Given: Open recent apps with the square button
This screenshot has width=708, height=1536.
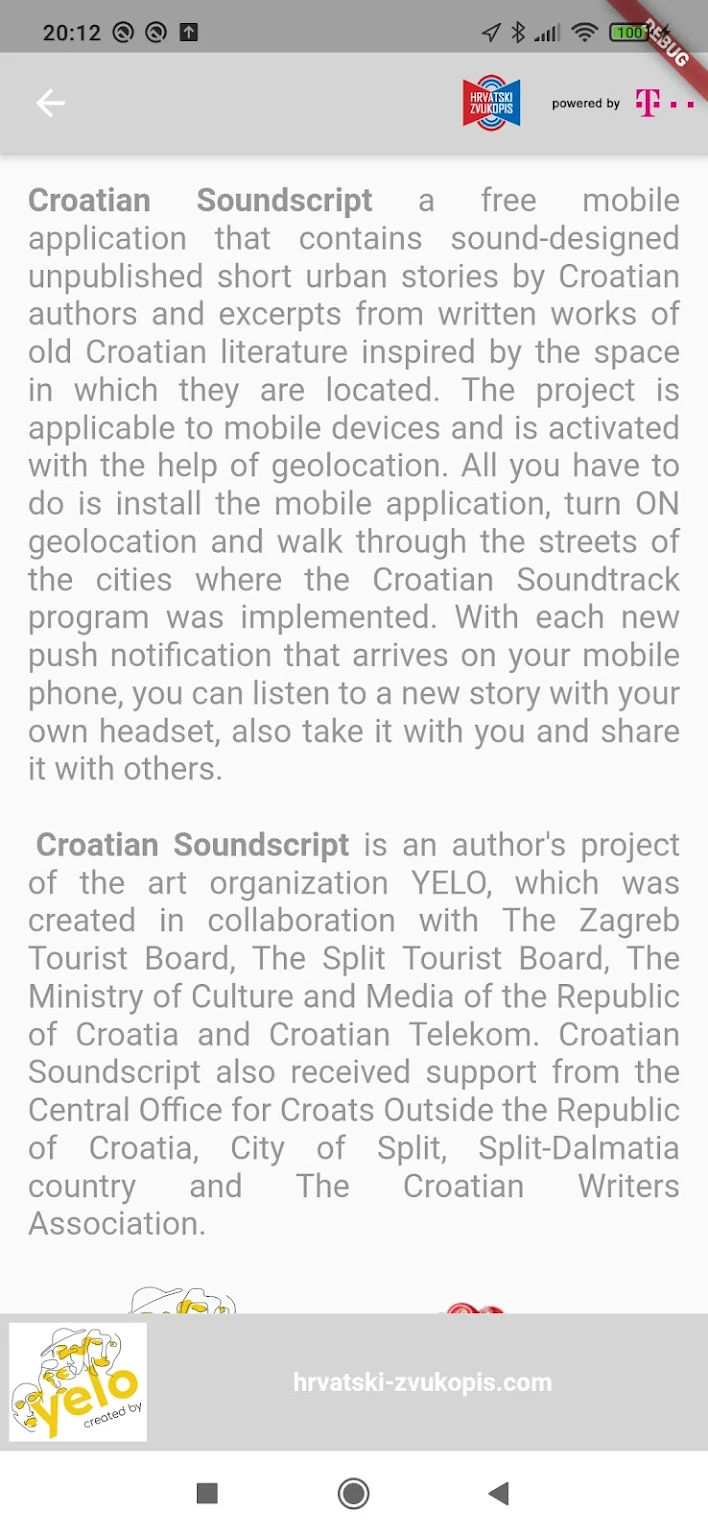Looking at the screenshot, I should pyautogui.click(x=207, y=1494).
